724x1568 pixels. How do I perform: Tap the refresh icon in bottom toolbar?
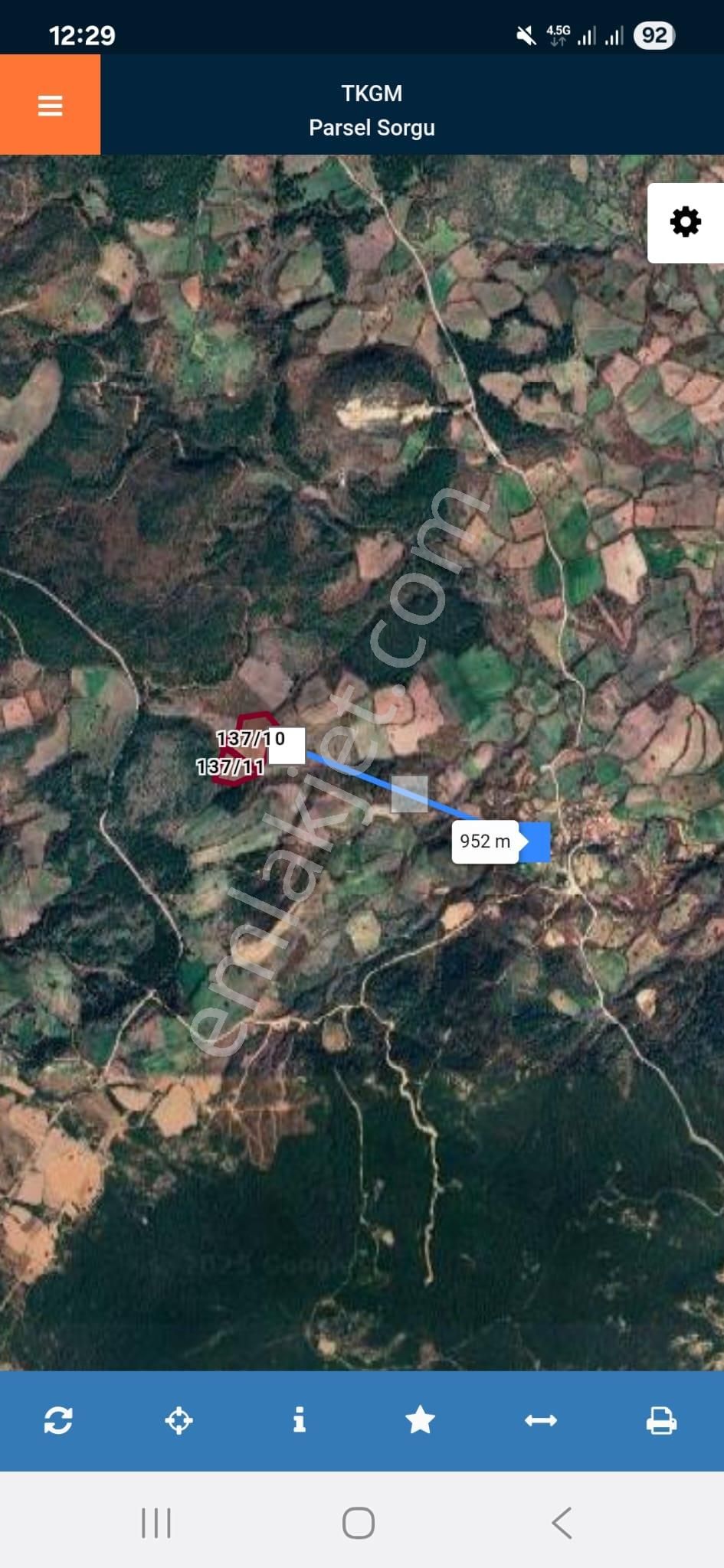58,1420
